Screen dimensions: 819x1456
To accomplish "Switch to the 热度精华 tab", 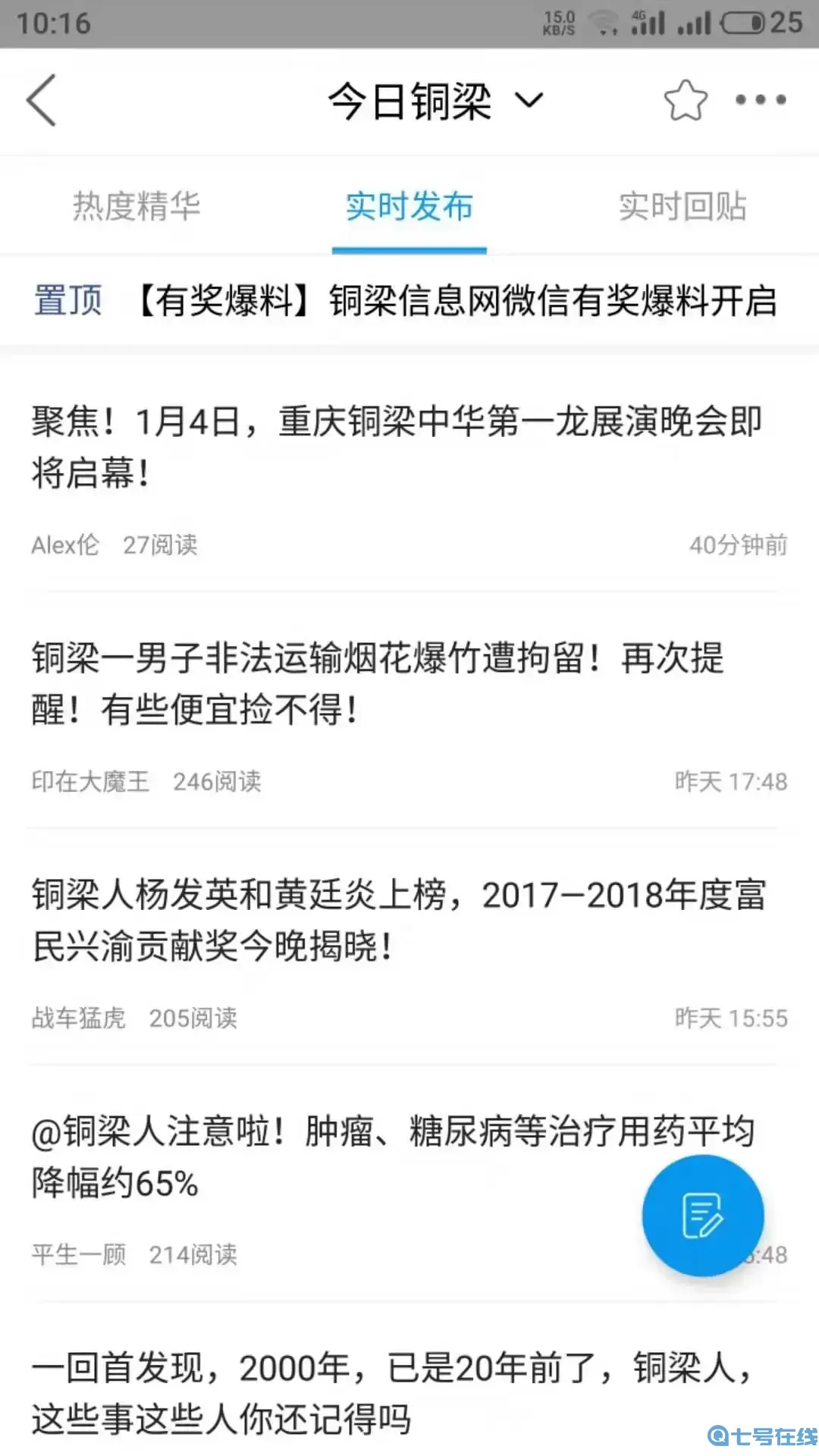I will tap(137, 206).
